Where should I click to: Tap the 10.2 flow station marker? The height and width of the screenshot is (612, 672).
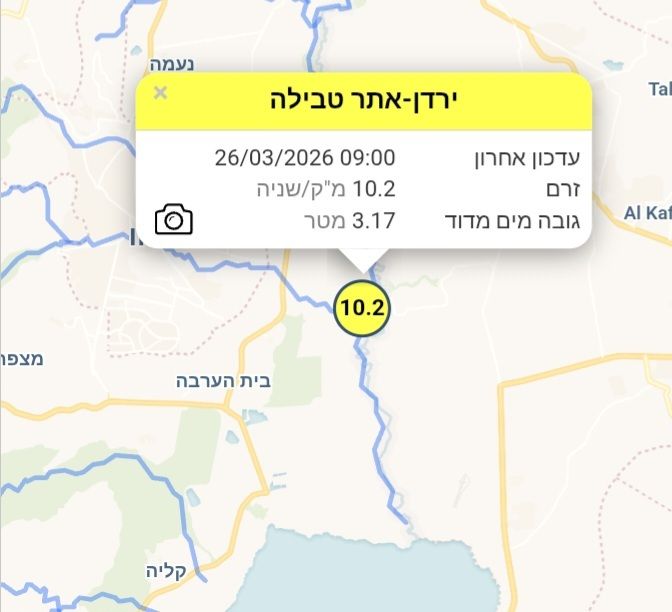[x=361, y=307]
